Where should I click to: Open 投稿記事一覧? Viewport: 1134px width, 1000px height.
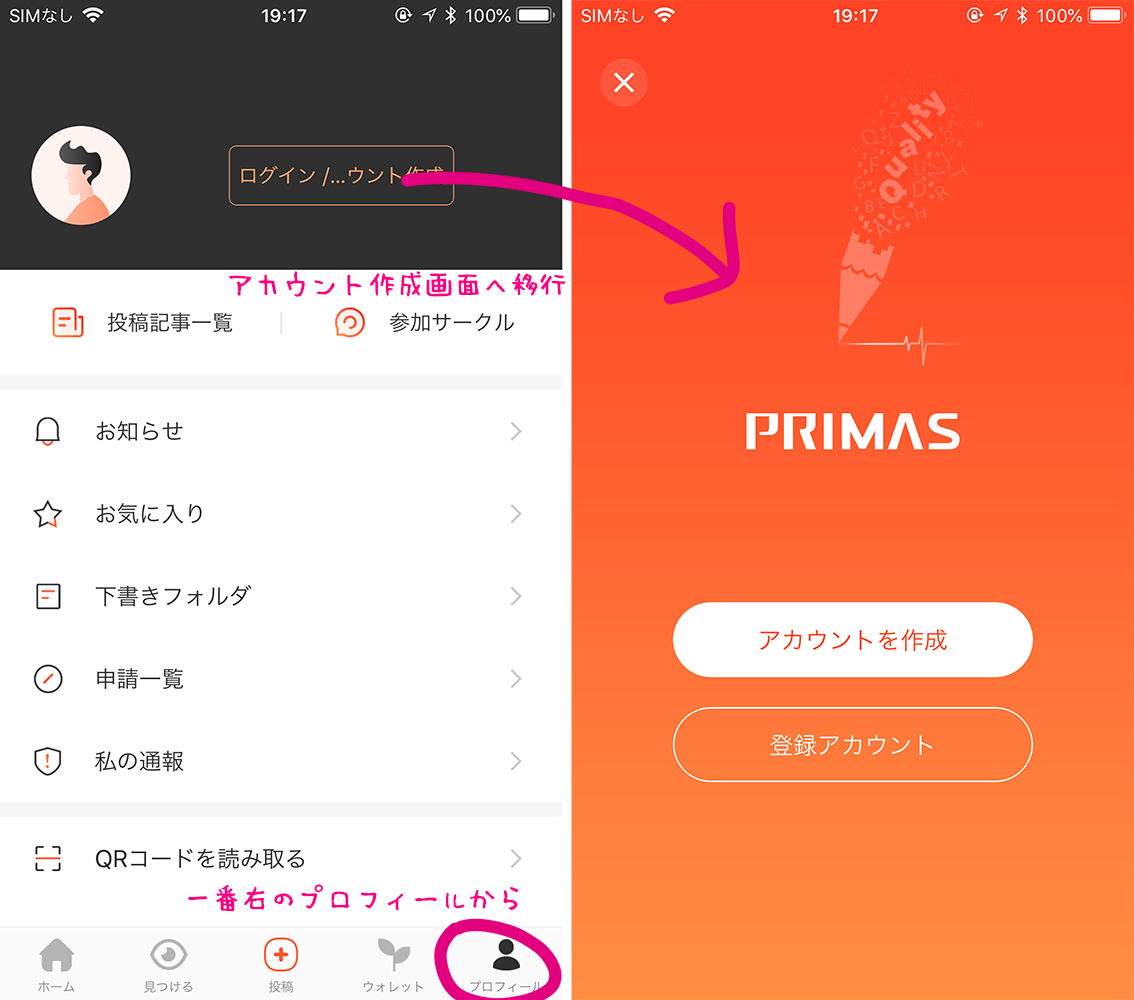143,323
